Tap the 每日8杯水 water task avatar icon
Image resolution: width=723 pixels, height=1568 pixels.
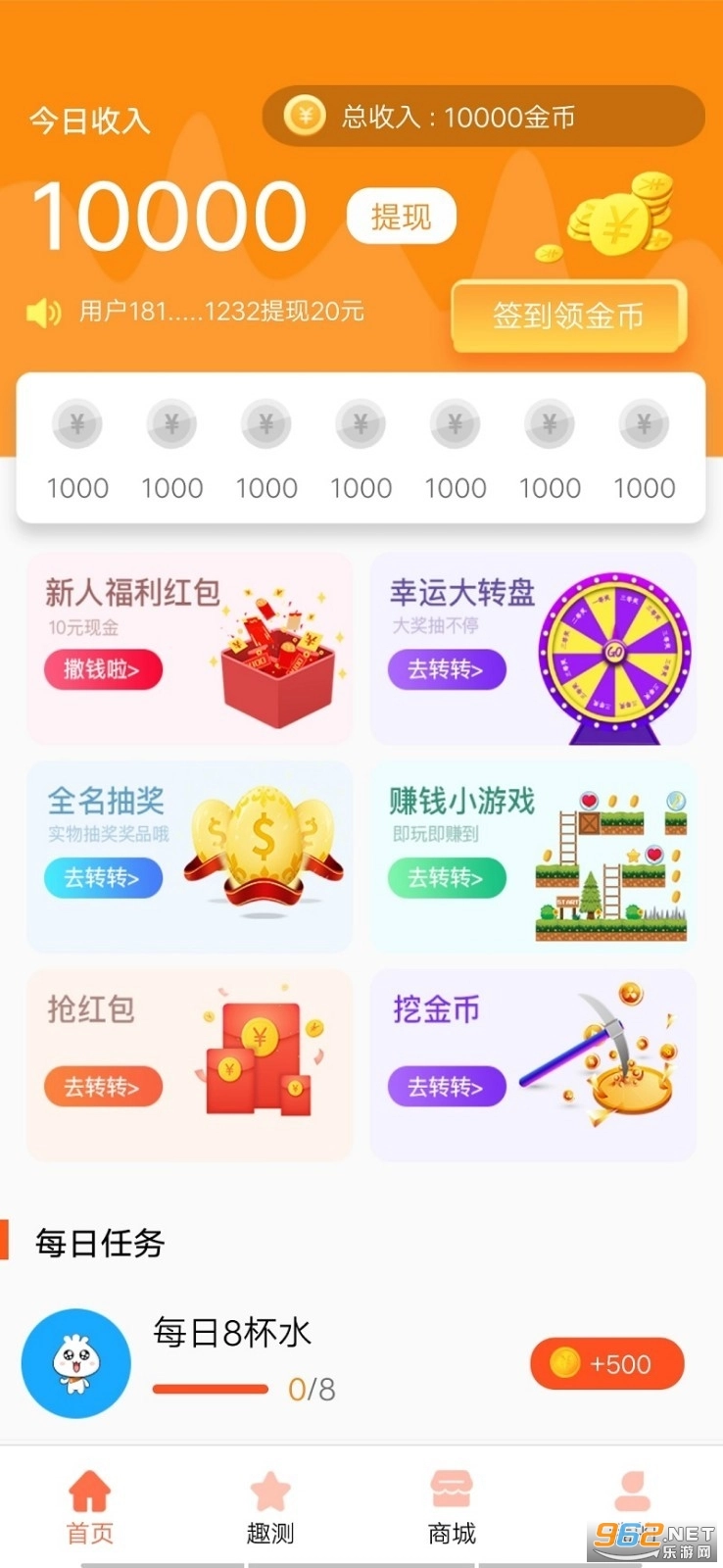coord(75,1362)
